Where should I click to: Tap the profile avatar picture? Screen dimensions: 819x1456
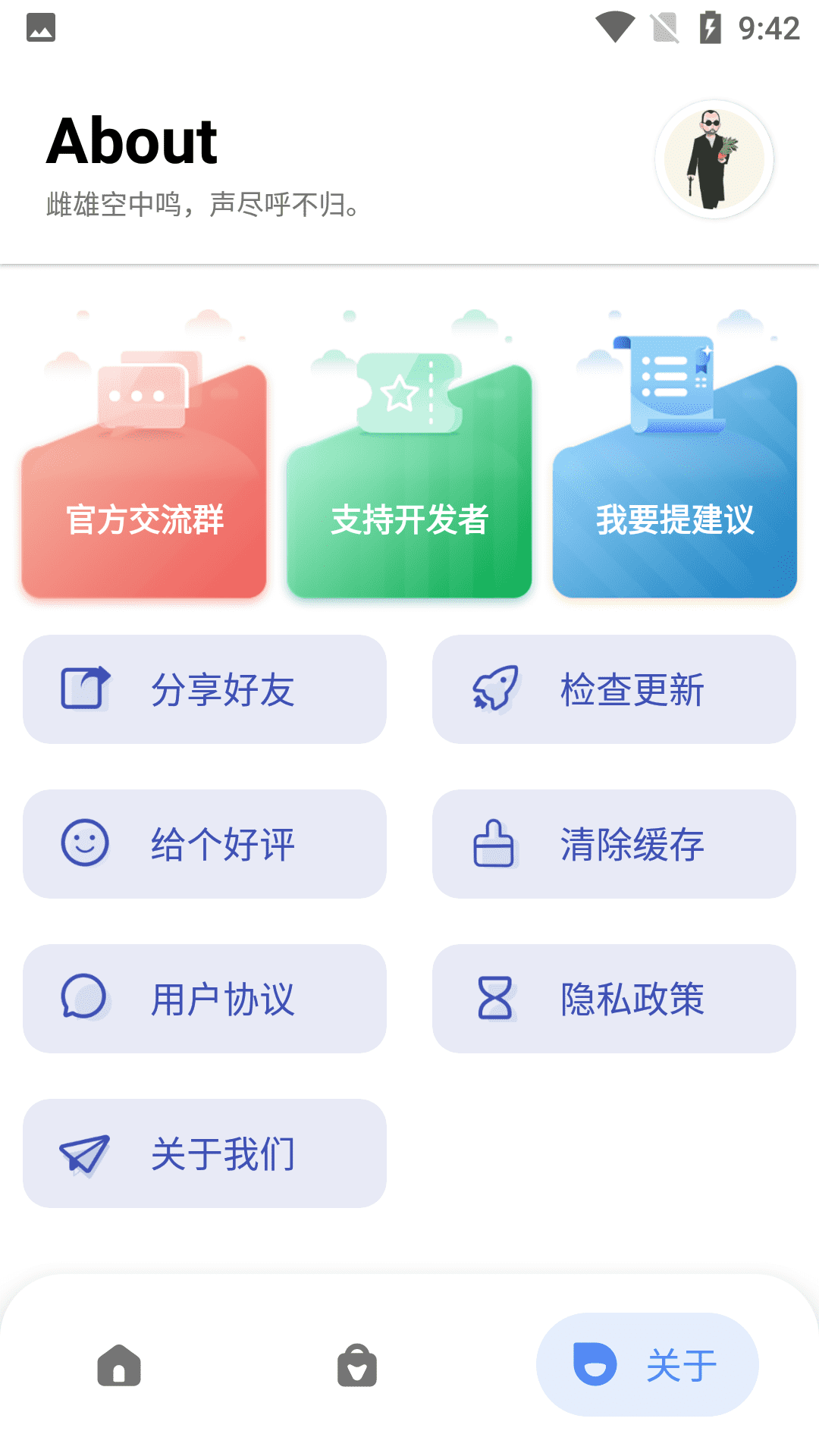coord(714,160)
